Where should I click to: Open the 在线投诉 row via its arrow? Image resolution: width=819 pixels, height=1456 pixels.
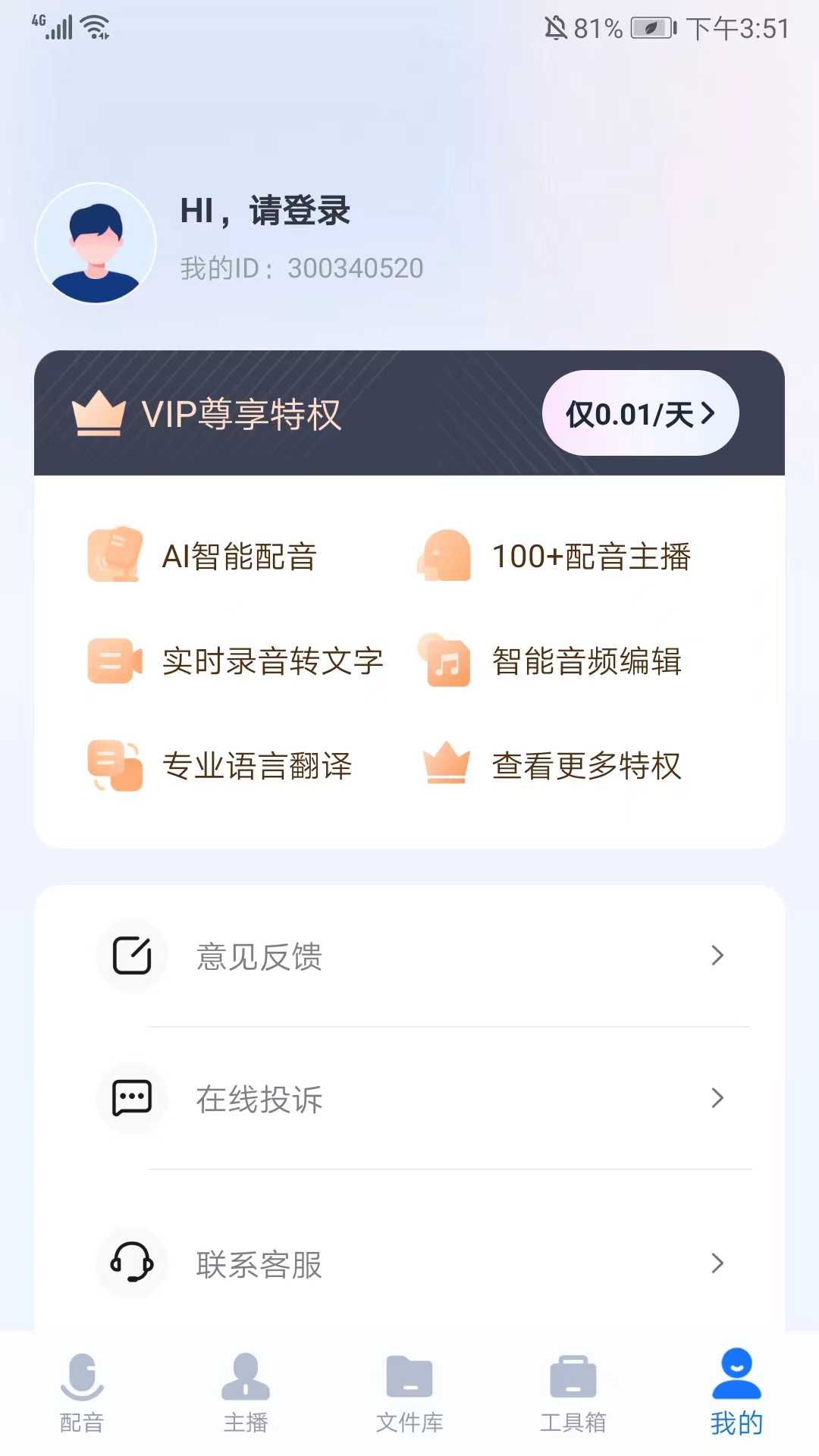717,1097
